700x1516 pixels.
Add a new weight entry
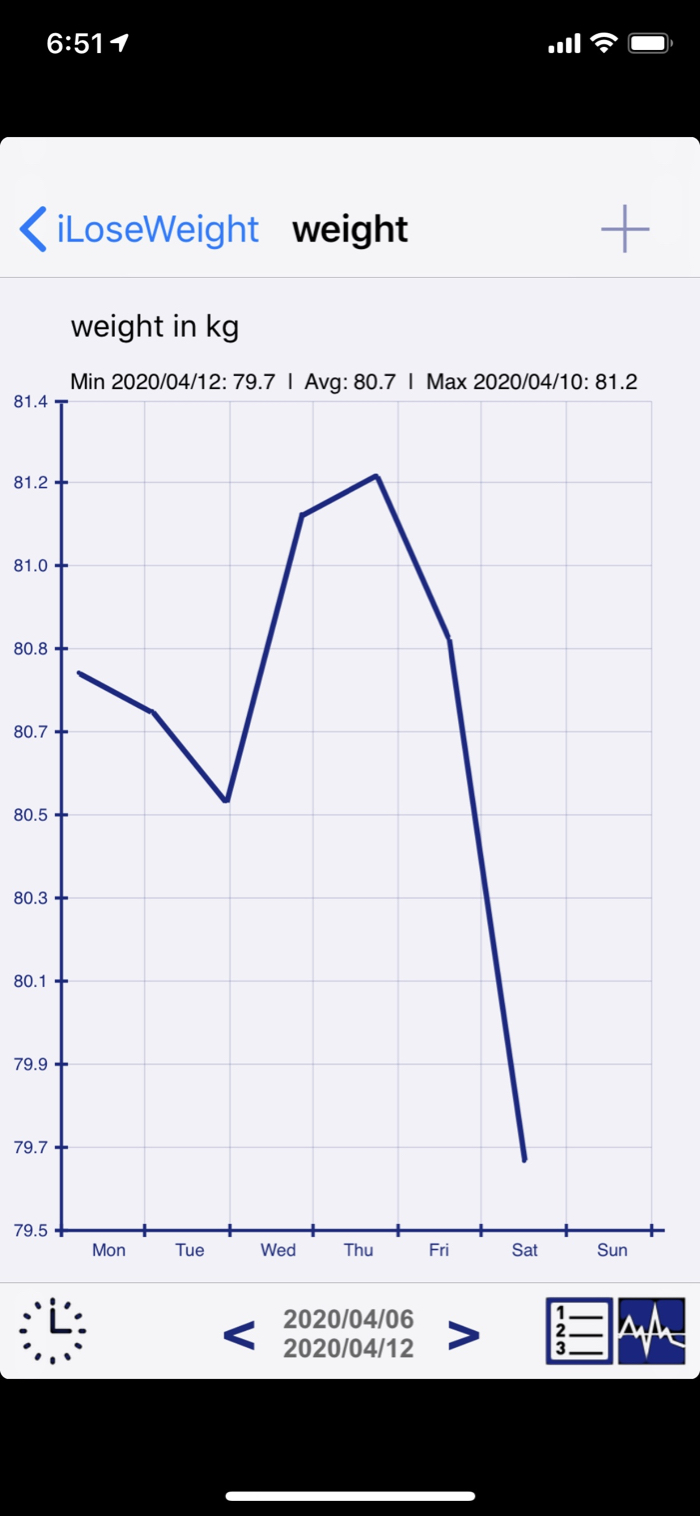[625, 229]
